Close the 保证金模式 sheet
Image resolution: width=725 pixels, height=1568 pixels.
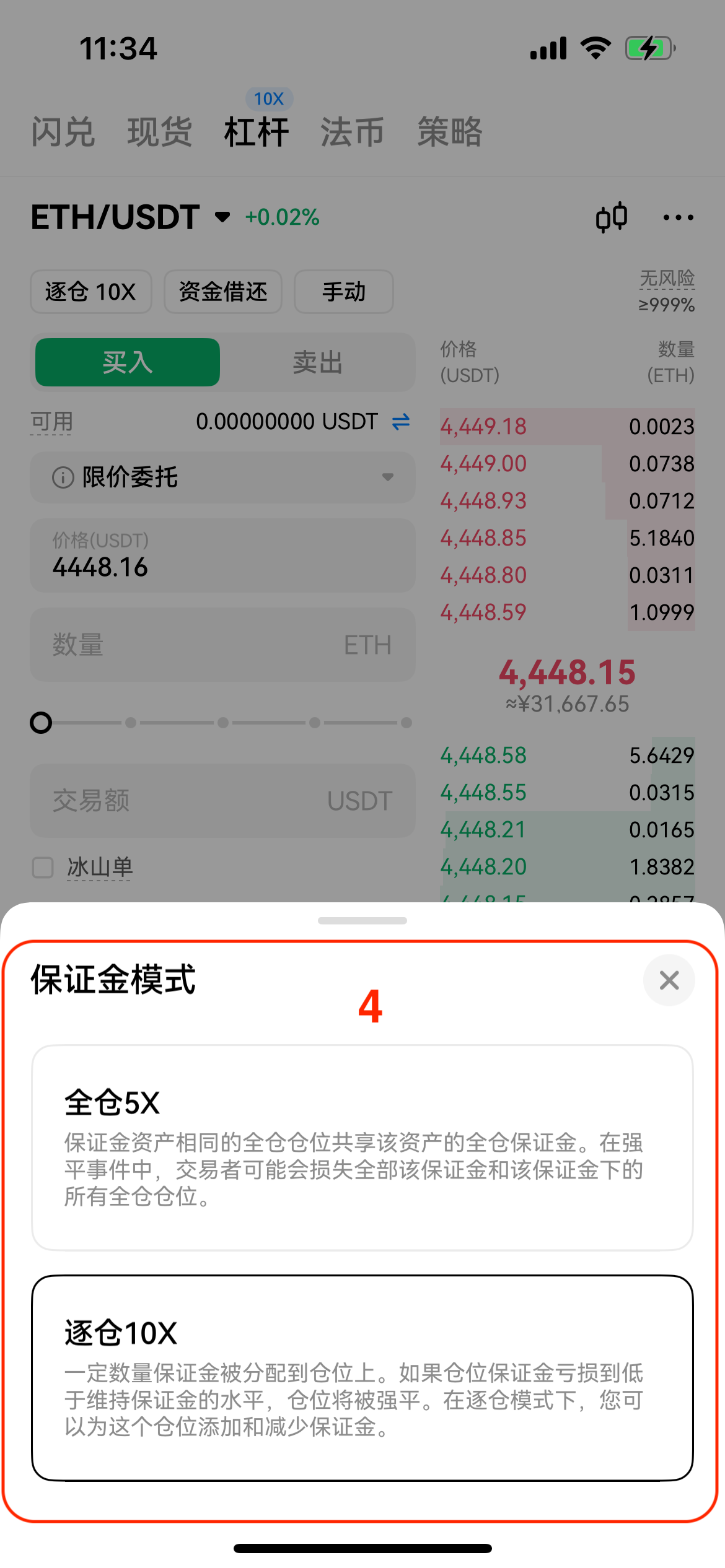[x=669, y=980]
